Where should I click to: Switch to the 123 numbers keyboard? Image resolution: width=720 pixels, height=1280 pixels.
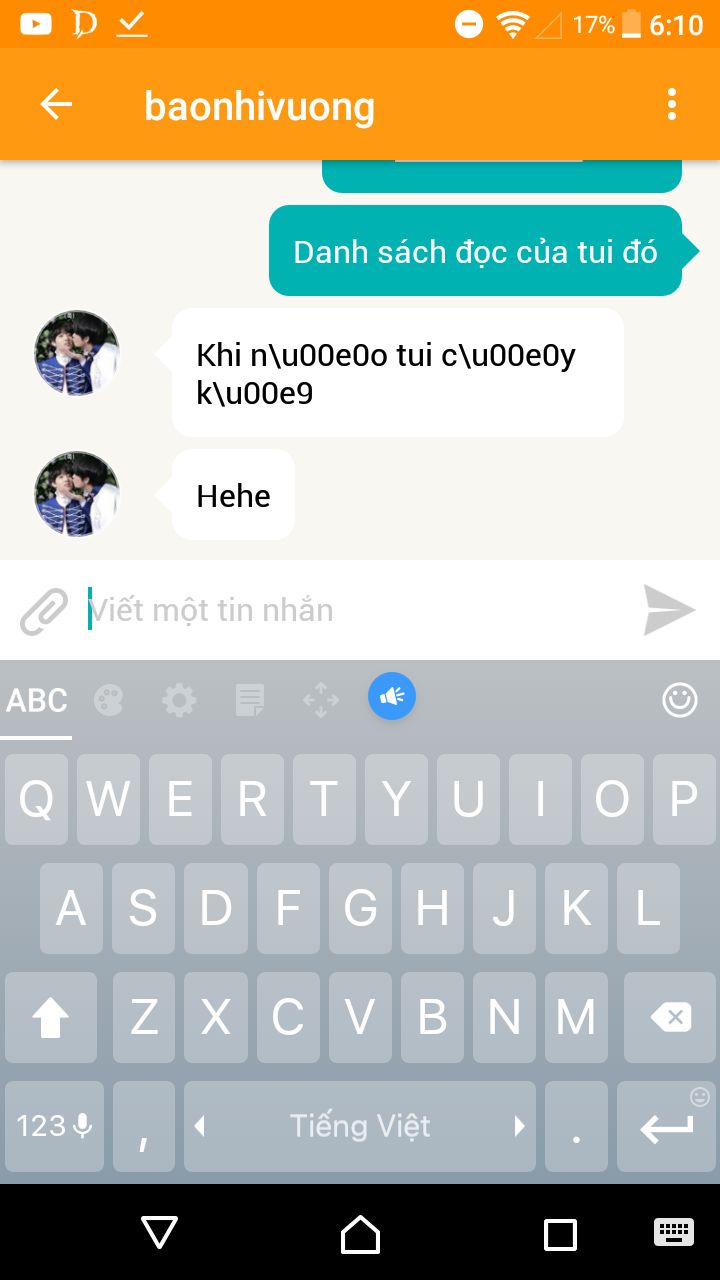pyautogui.click(x=54, y=1126)
